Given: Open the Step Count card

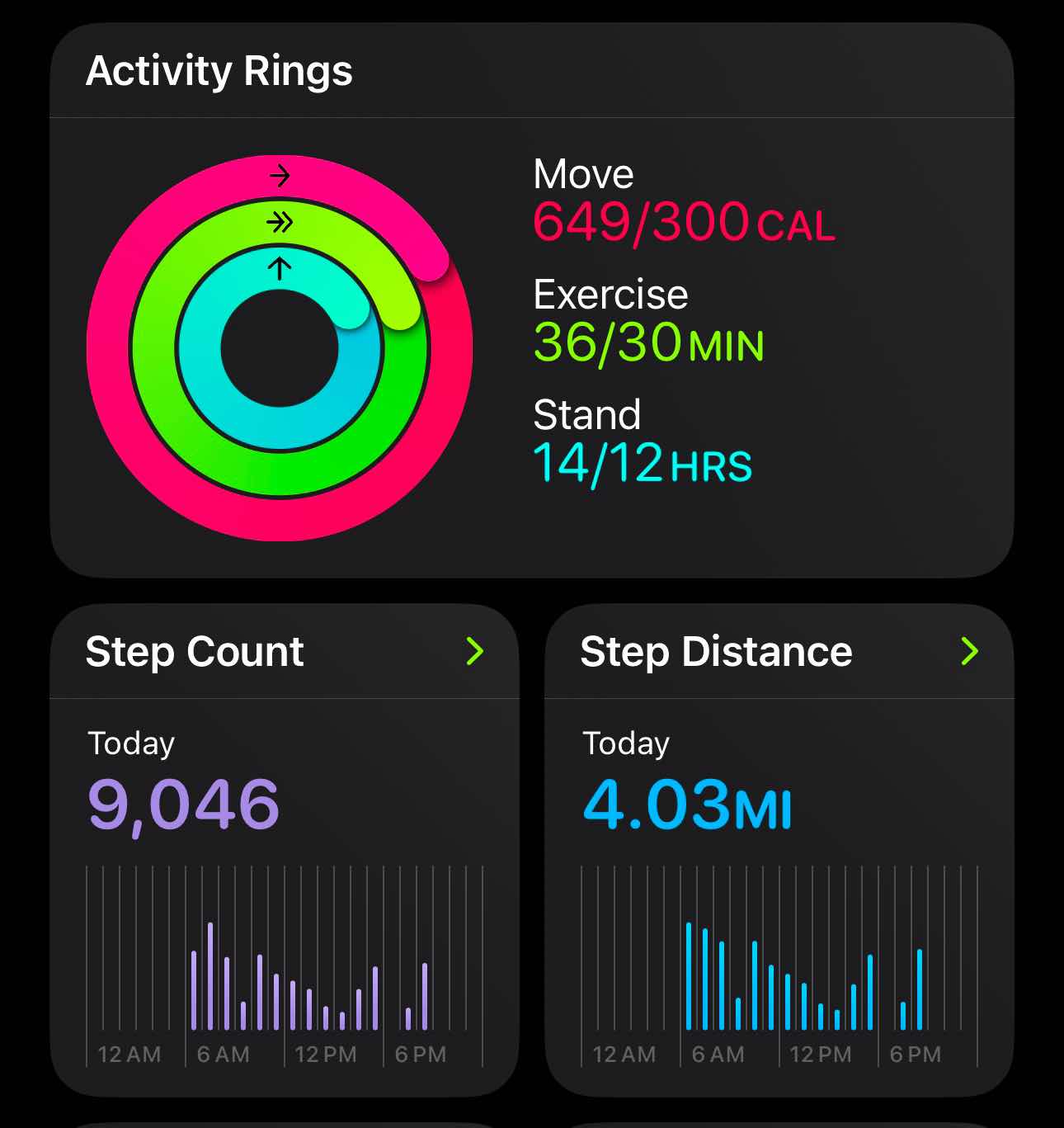Looking at the screenshot, I should (284, 651).
